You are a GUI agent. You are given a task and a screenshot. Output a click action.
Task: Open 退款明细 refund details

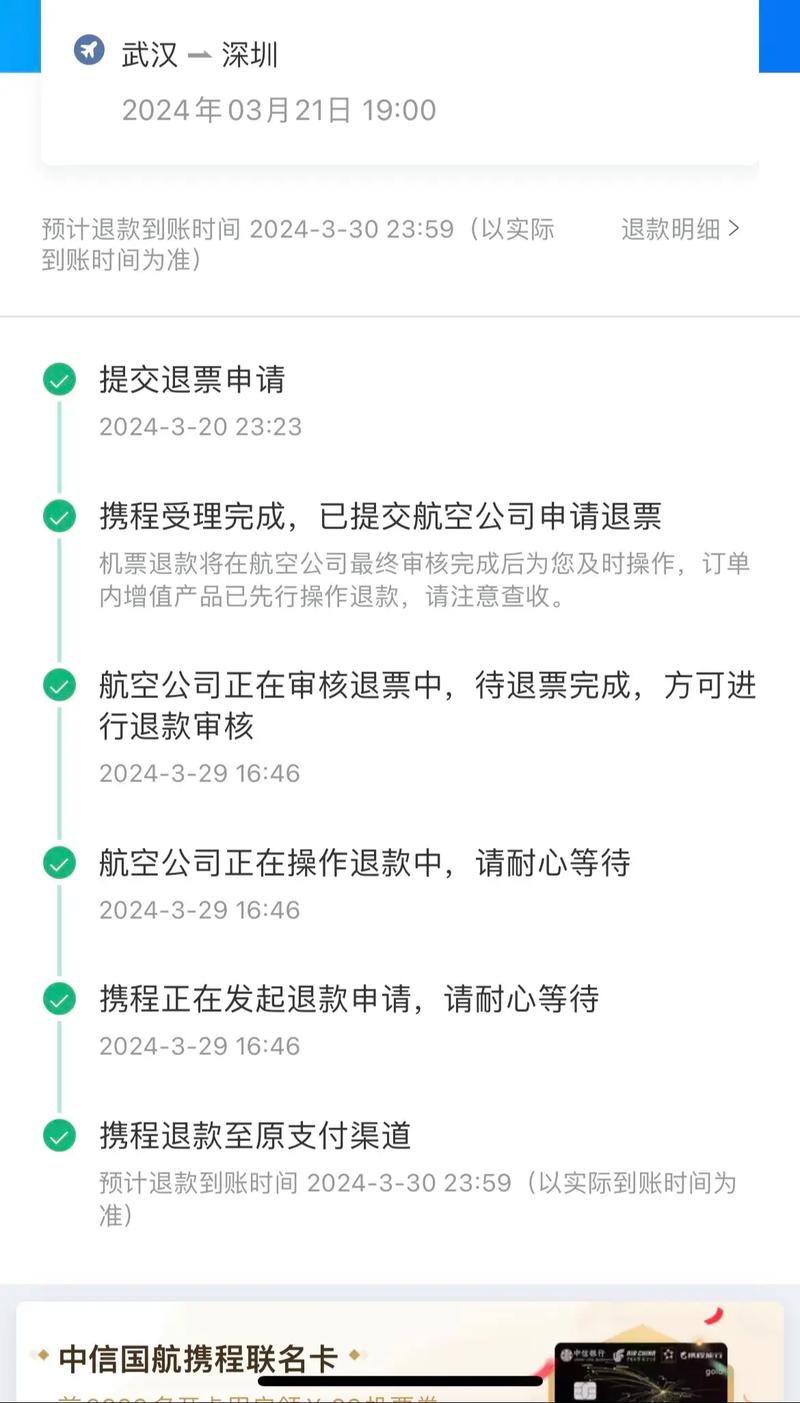pos(680,229)
